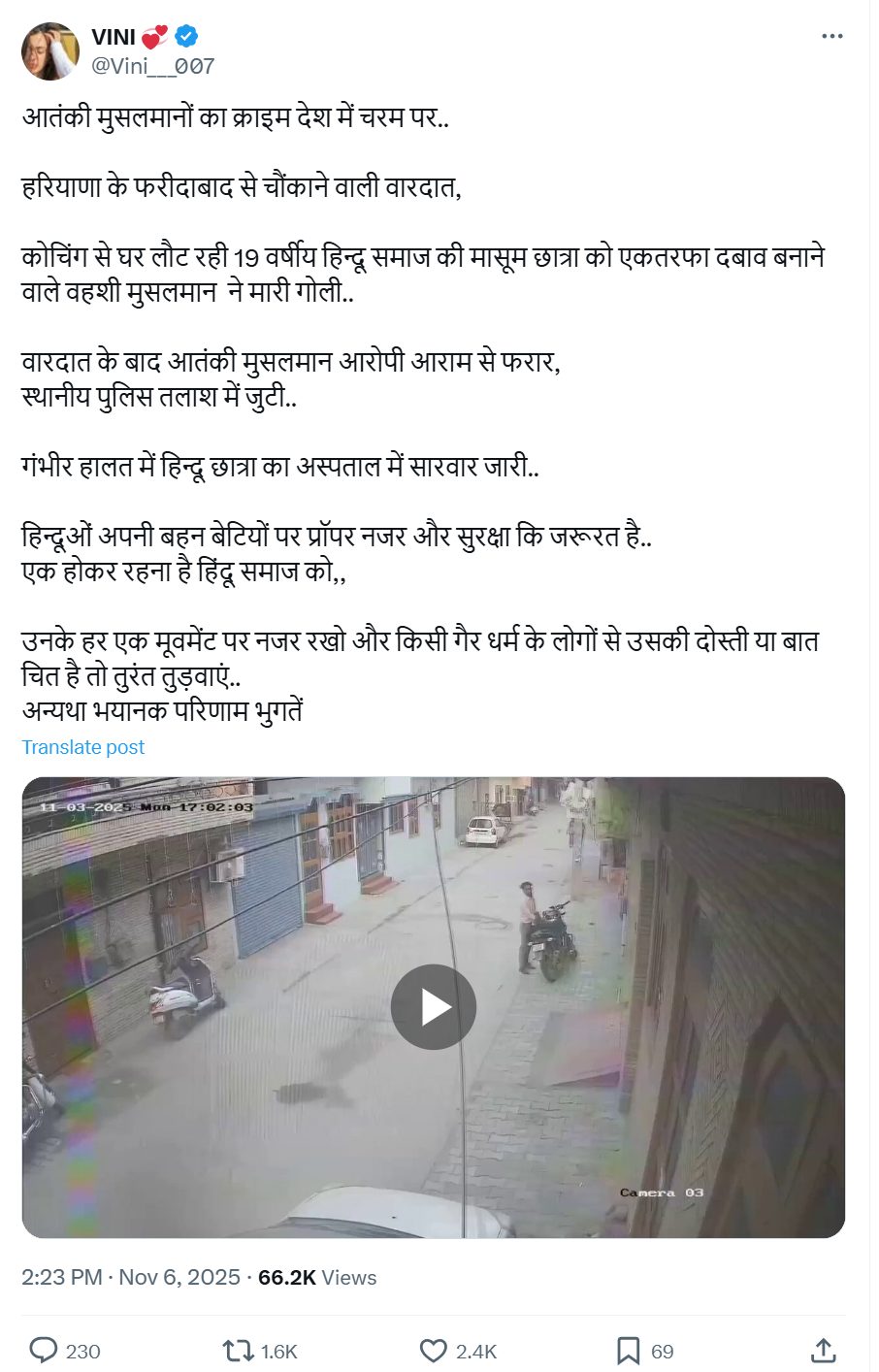Open the post overflow menu
Image resolution: width=879 pixels, height=1372 pixels.
pos(831,36)
